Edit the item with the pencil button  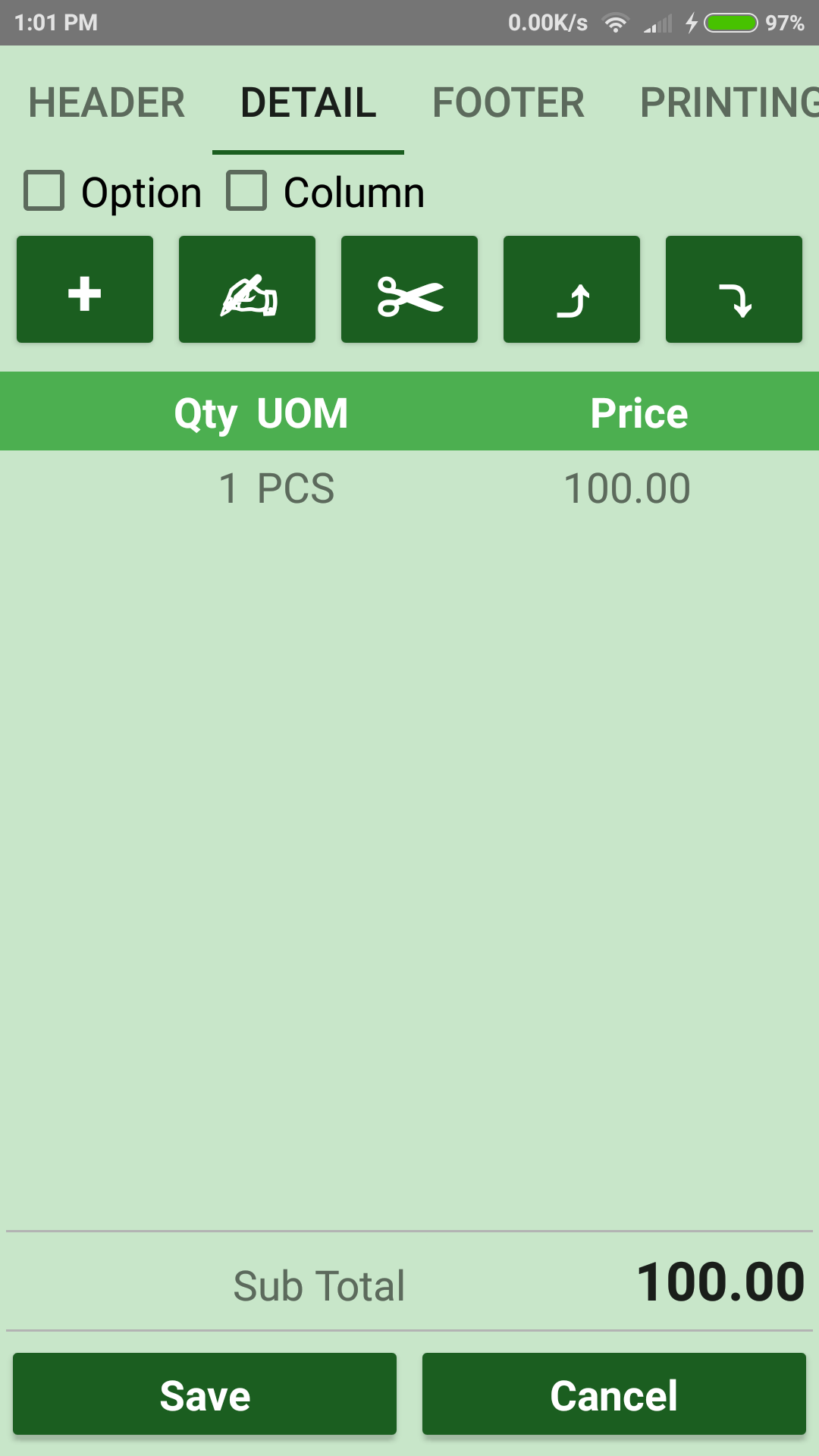point(247,290)
